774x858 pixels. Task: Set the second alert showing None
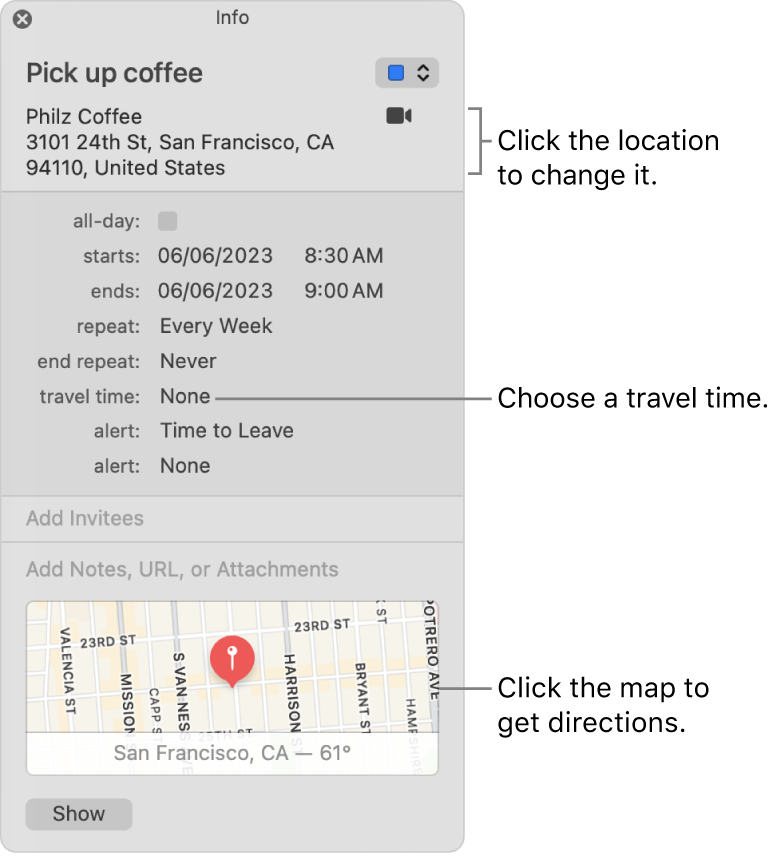point(185,466)
